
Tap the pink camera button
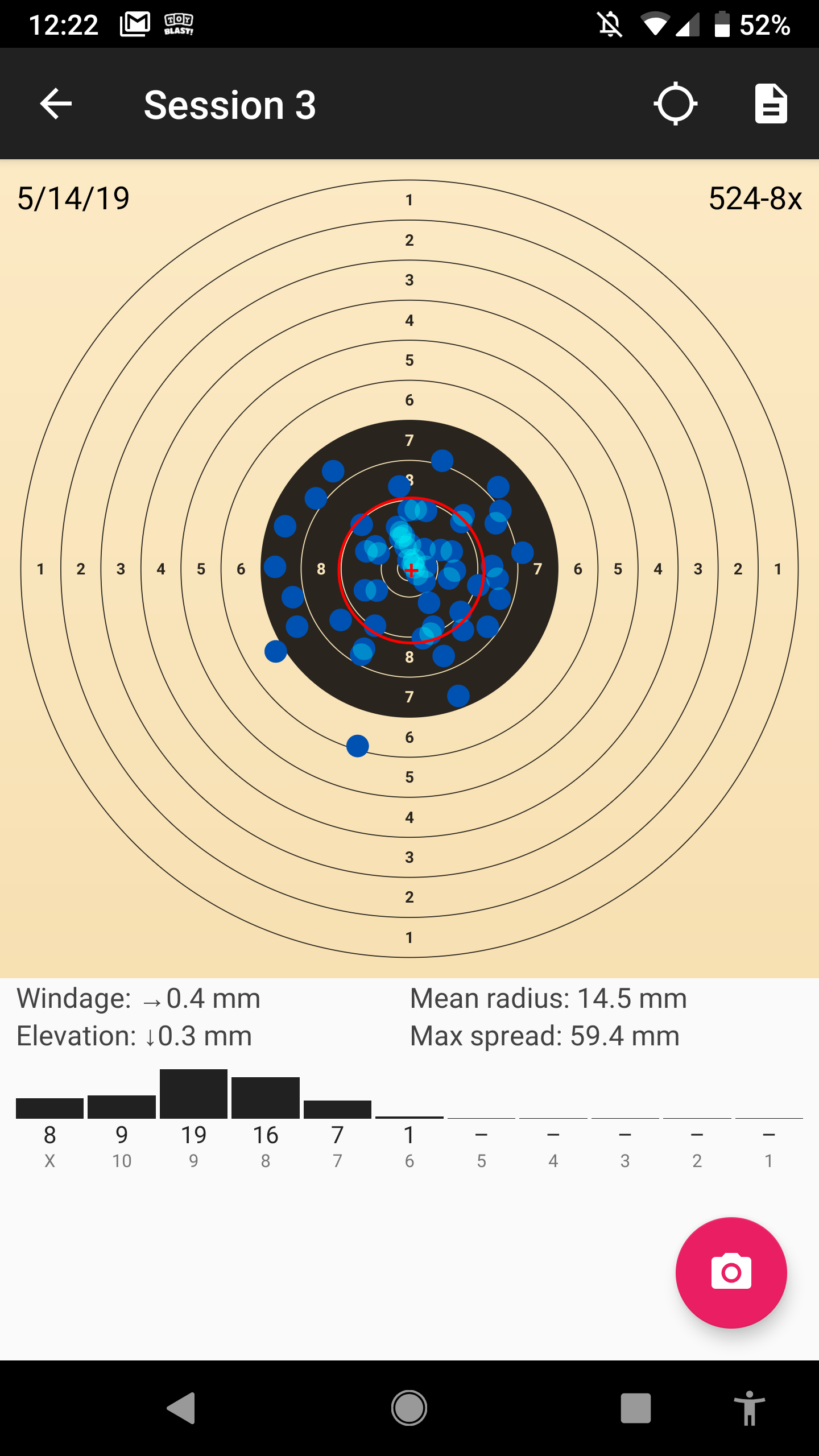click(x=731, y=1273)
